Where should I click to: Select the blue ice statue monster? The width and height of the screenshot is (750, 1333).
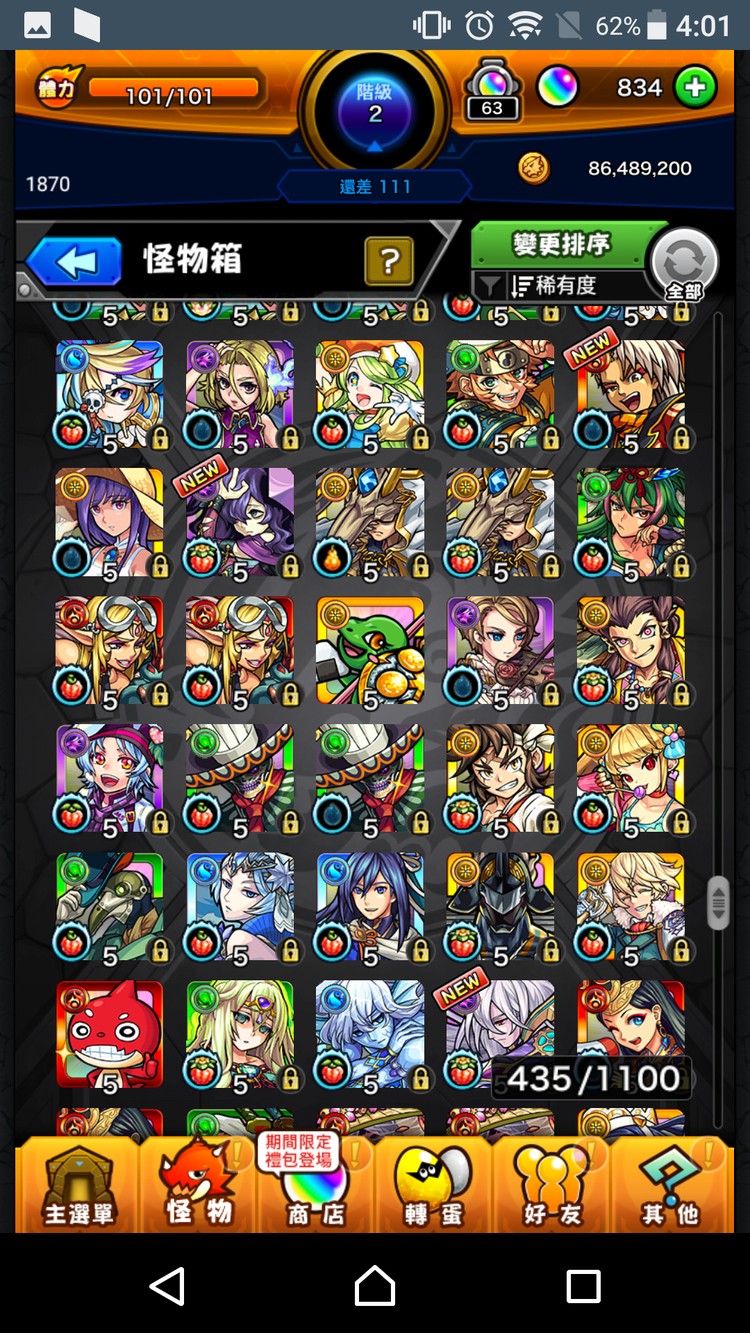tap(370, 1033)
